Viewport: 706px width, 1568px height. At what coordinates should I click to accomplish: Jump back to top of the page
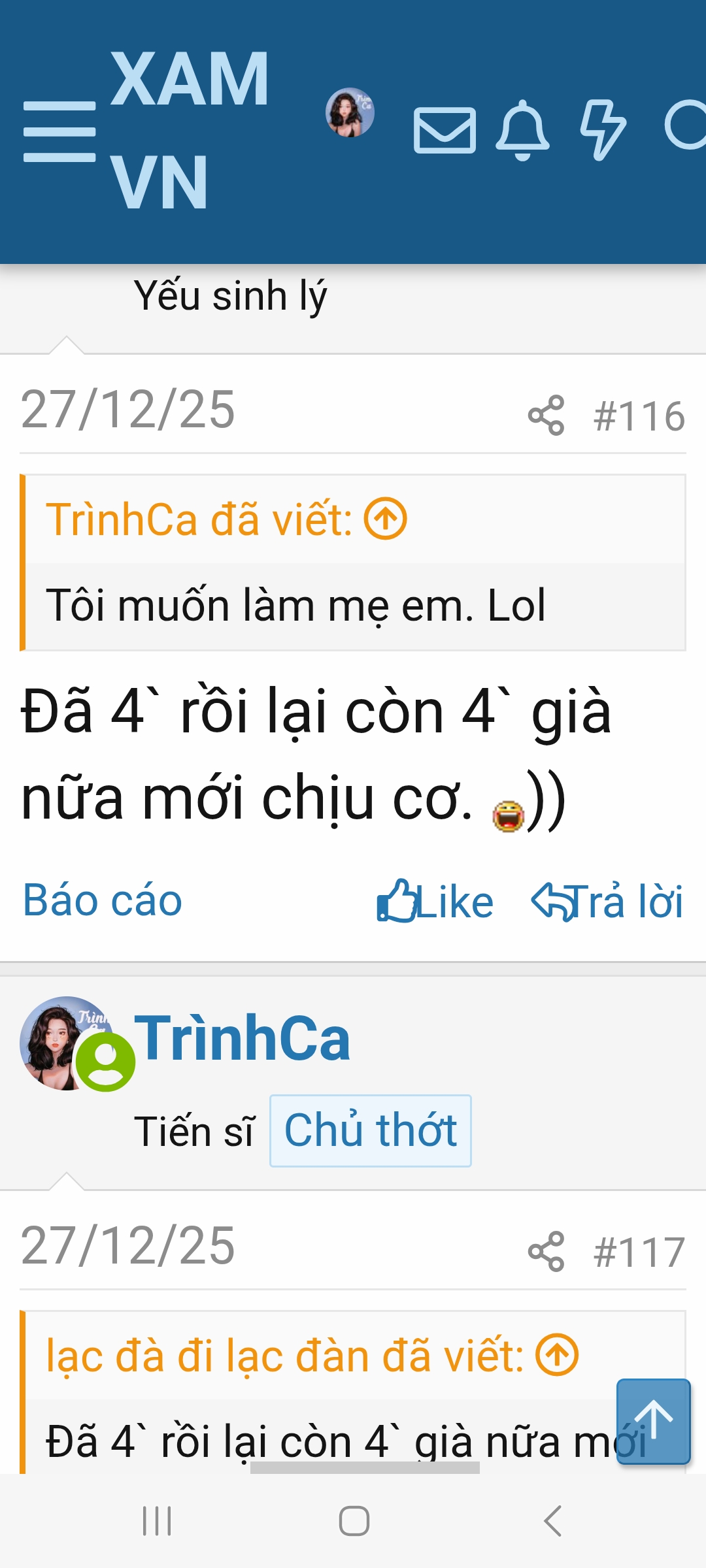pos(653,1421)
